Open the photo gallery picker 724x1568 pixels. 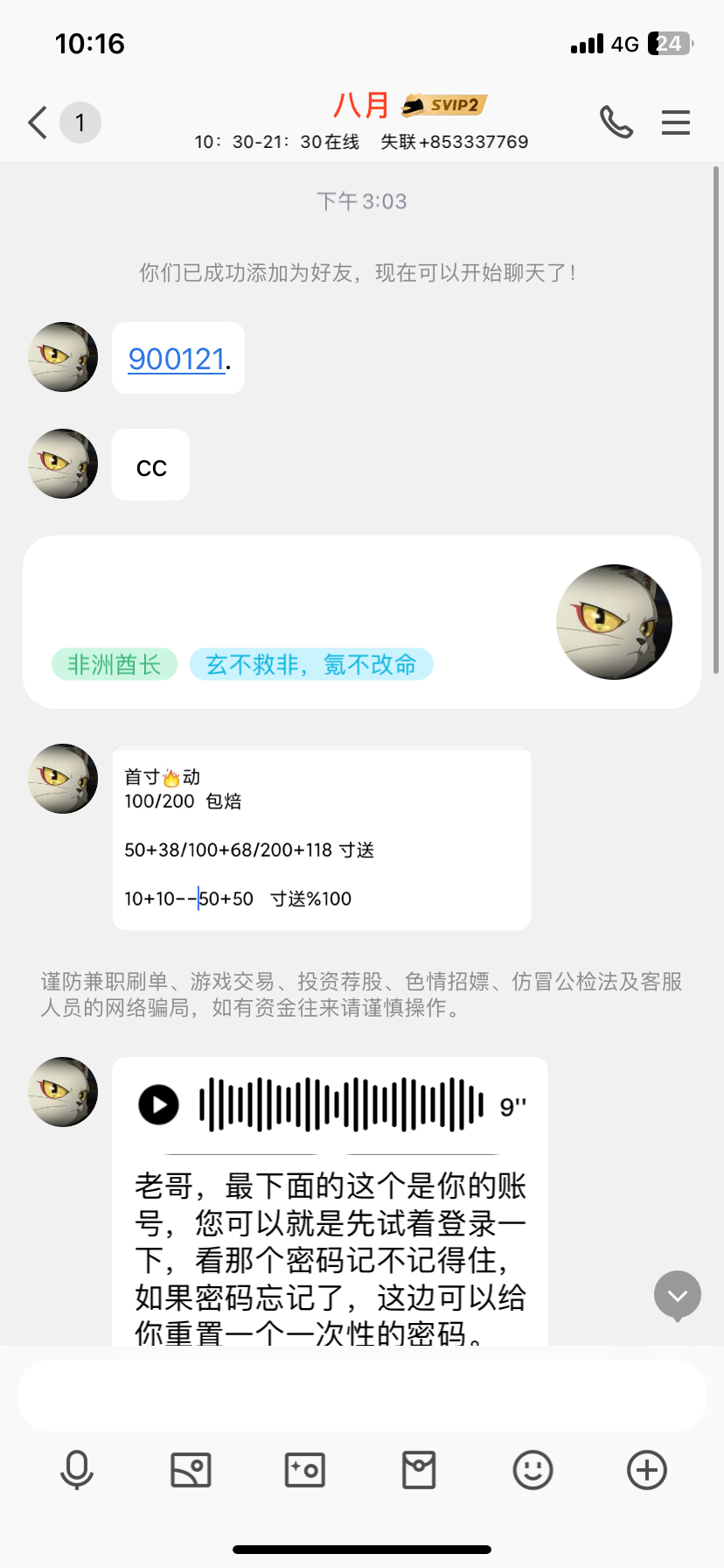(191, 1470)
